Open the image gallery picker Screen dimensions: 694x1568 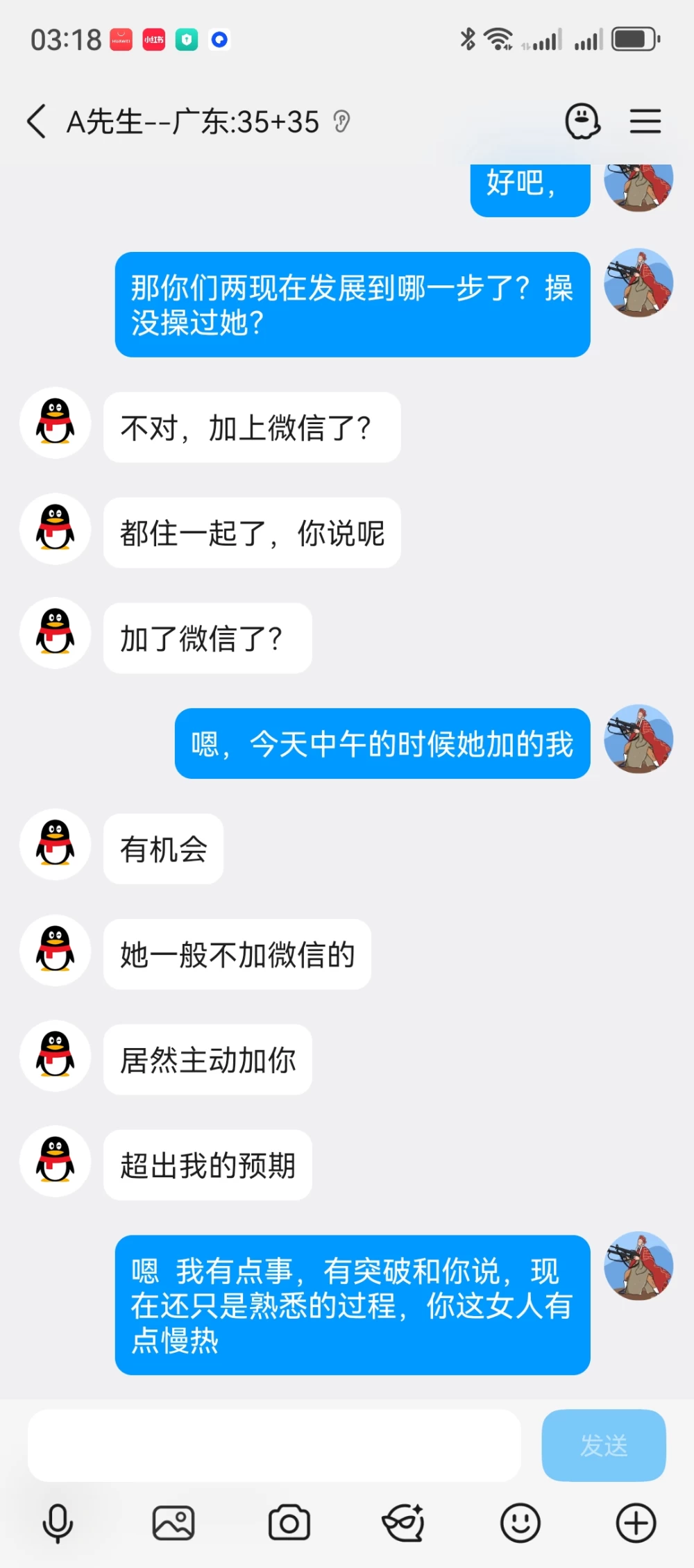coord(173,1524)
